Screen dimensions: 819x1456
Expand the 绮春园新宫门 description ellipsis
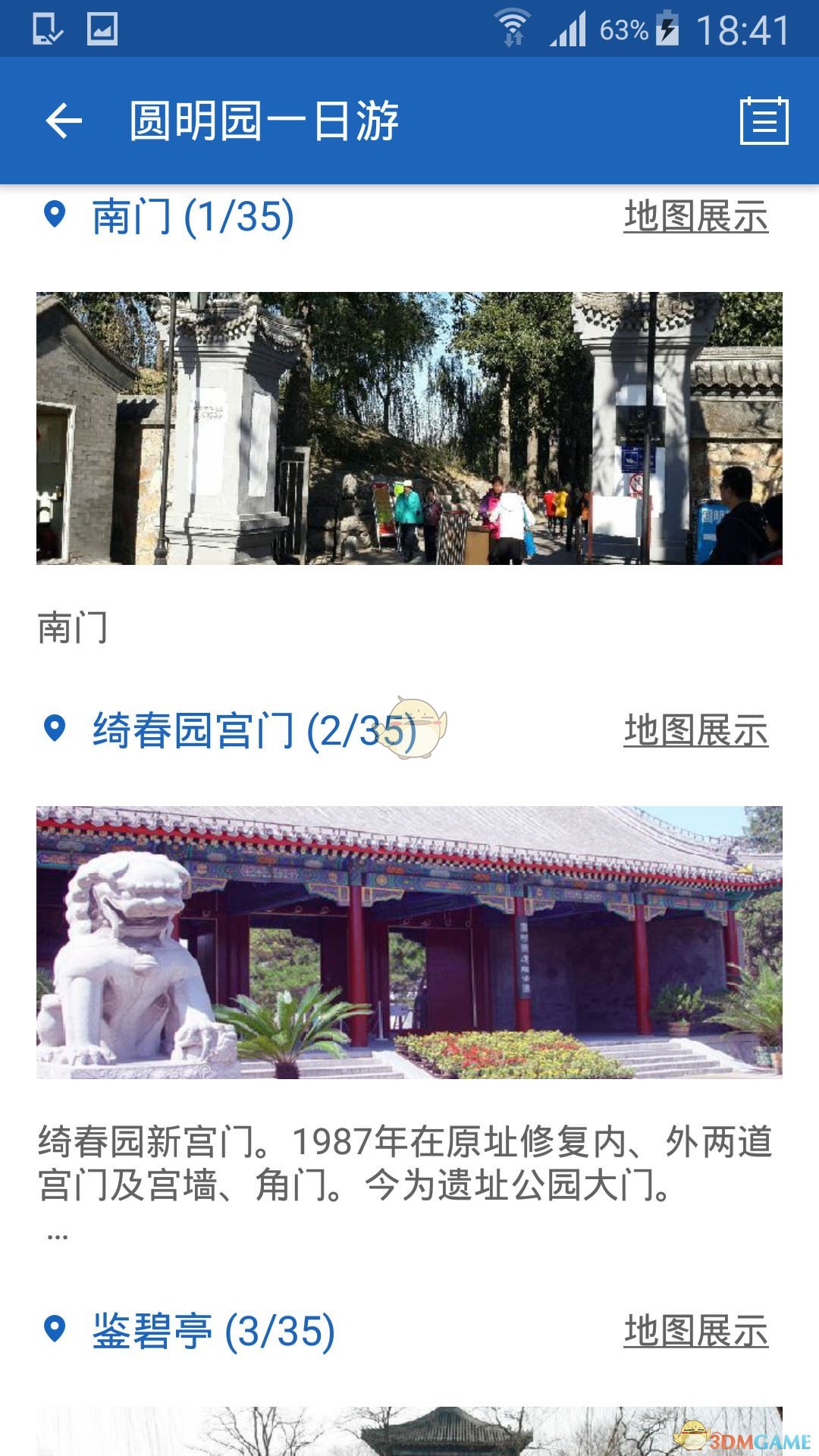click(58, 1238)
